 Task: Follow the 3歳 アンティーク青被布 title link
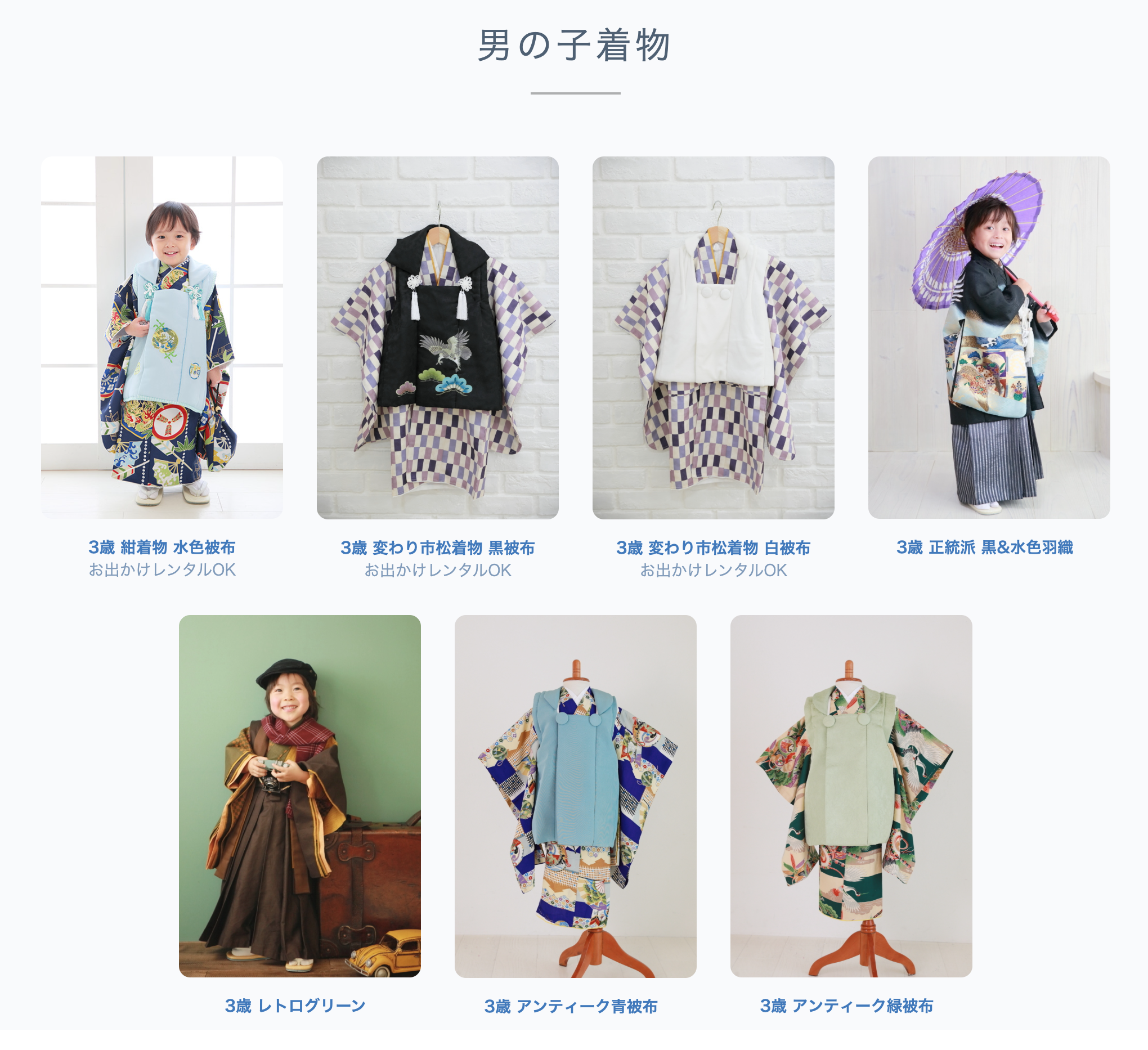(x=571, y=1006)
